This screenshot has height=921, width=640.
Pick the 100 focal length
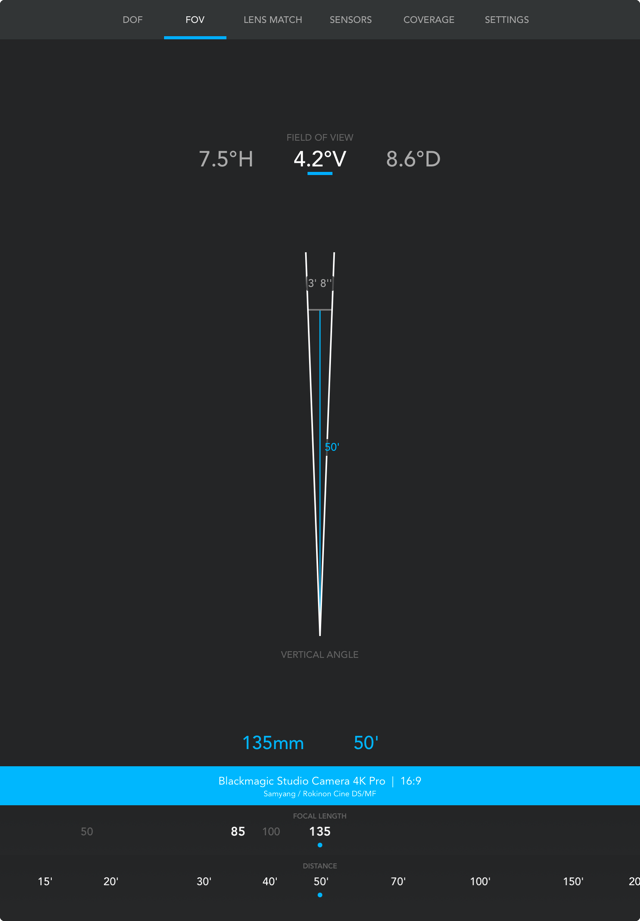(271, 831)
